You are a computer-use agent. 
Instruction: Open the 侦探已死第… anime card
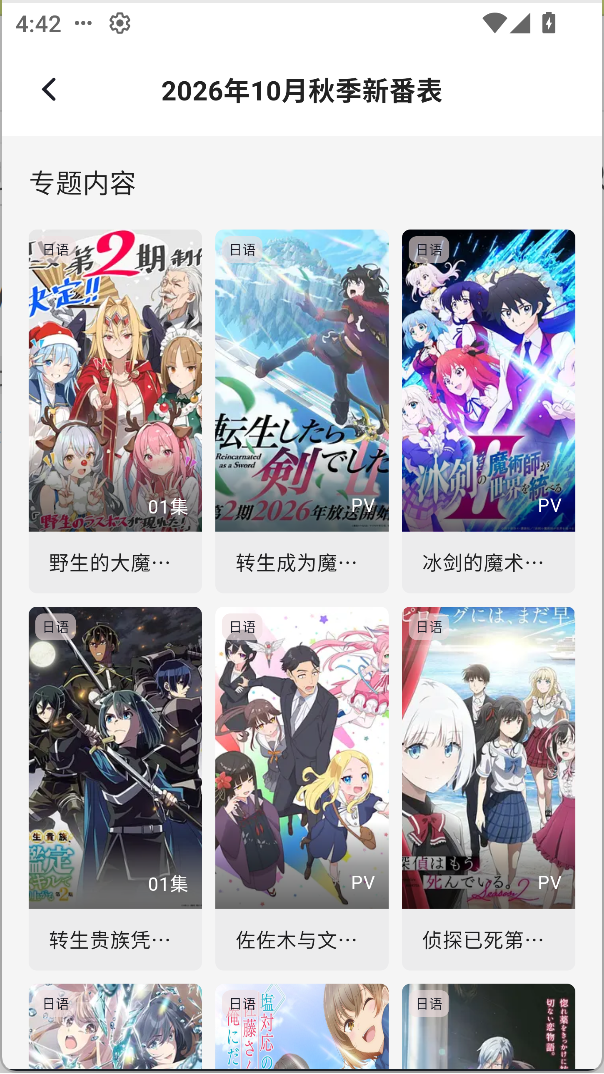[488, 788]
